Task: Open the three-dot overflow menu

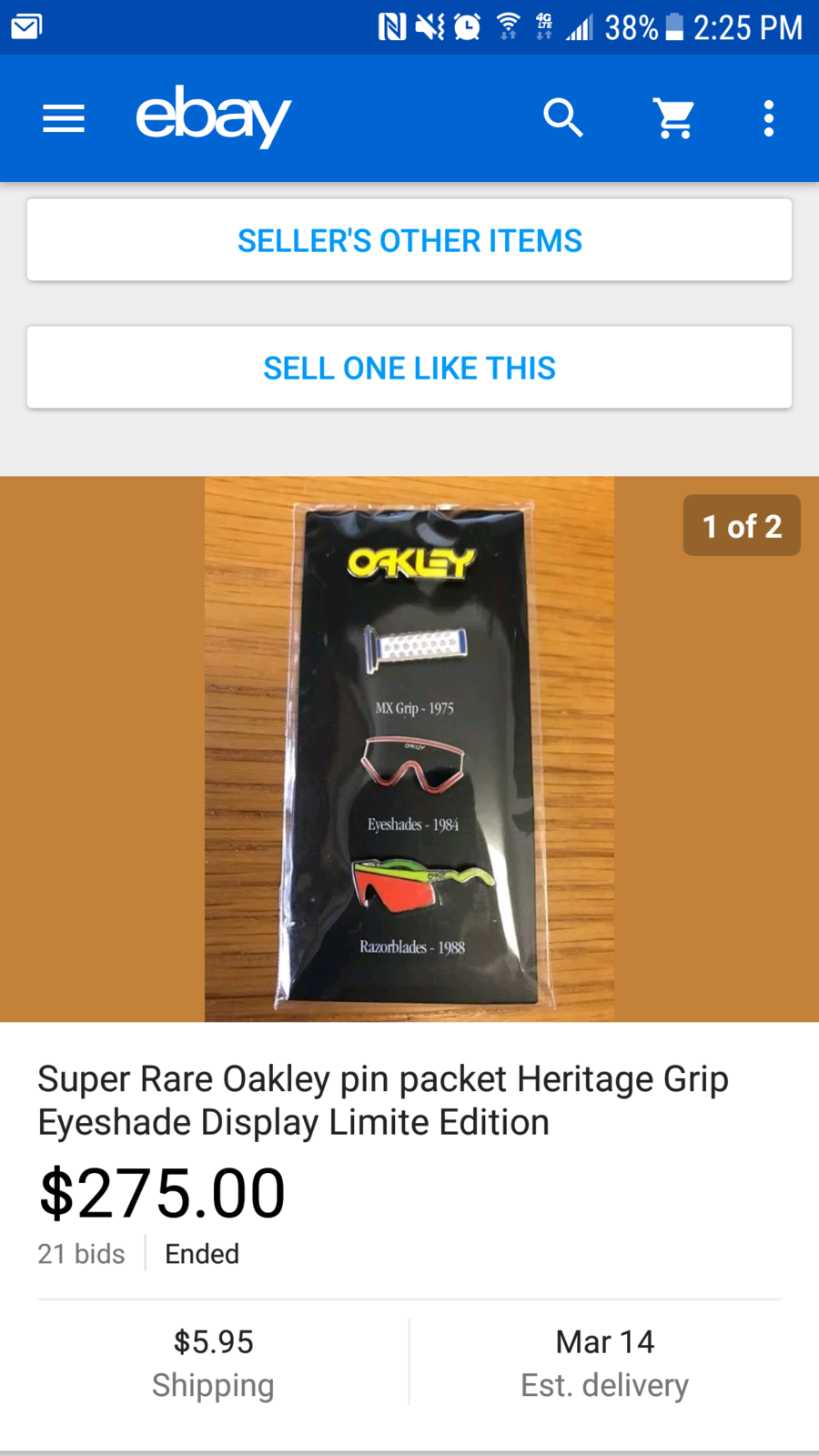Action: coord(769,118)
